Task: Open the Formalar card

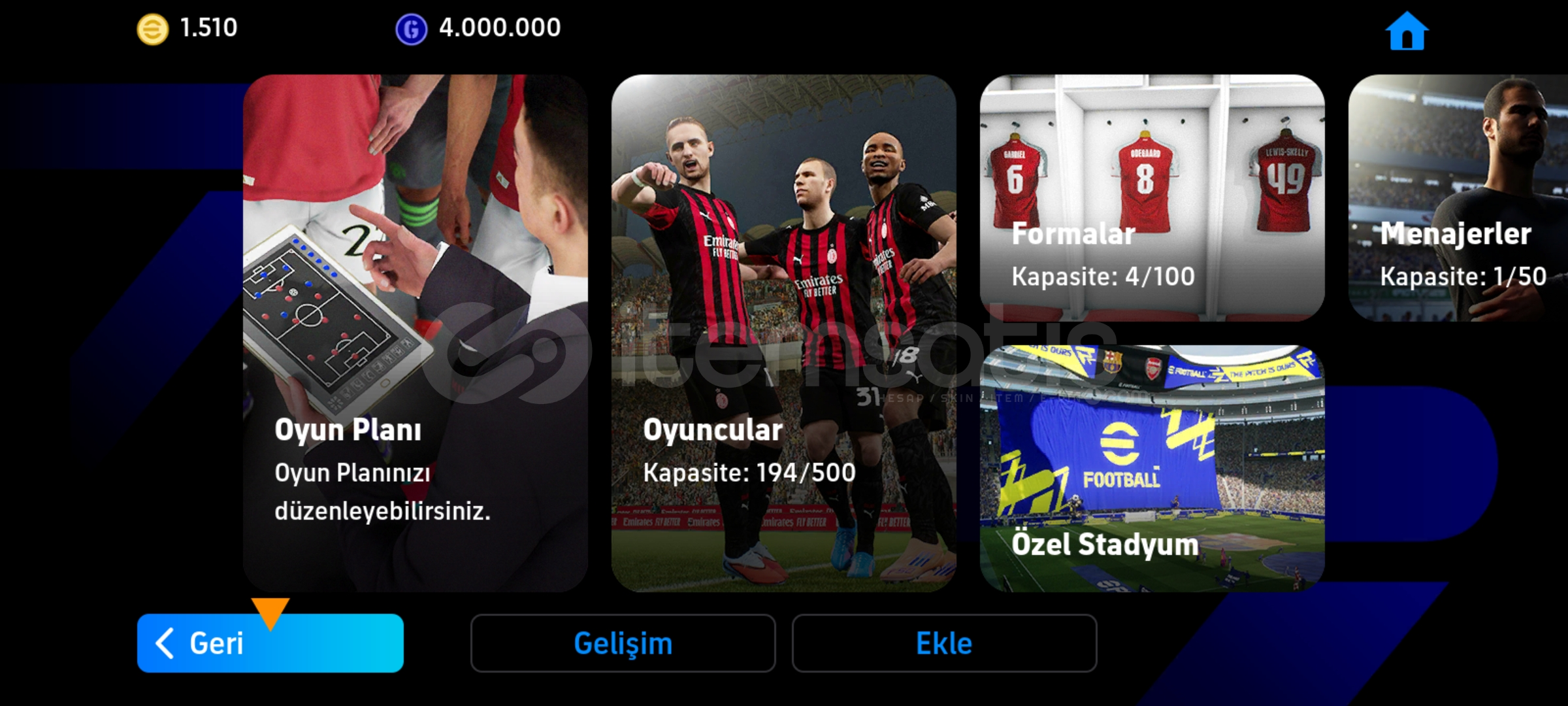Action: click(1152, 197)
